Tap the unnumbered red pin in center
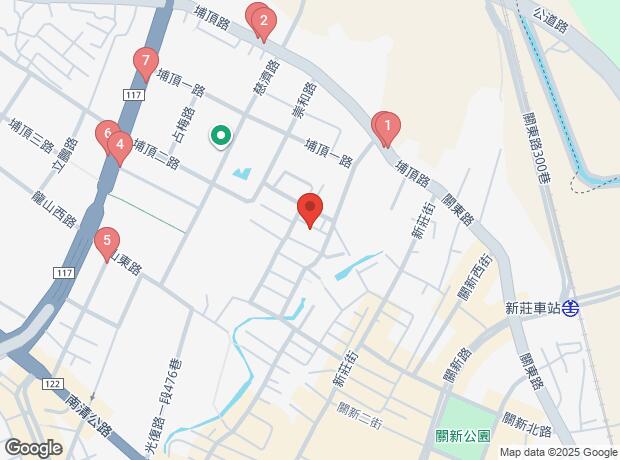This screenshot has height=460, width=620. (x=310, y=209)
